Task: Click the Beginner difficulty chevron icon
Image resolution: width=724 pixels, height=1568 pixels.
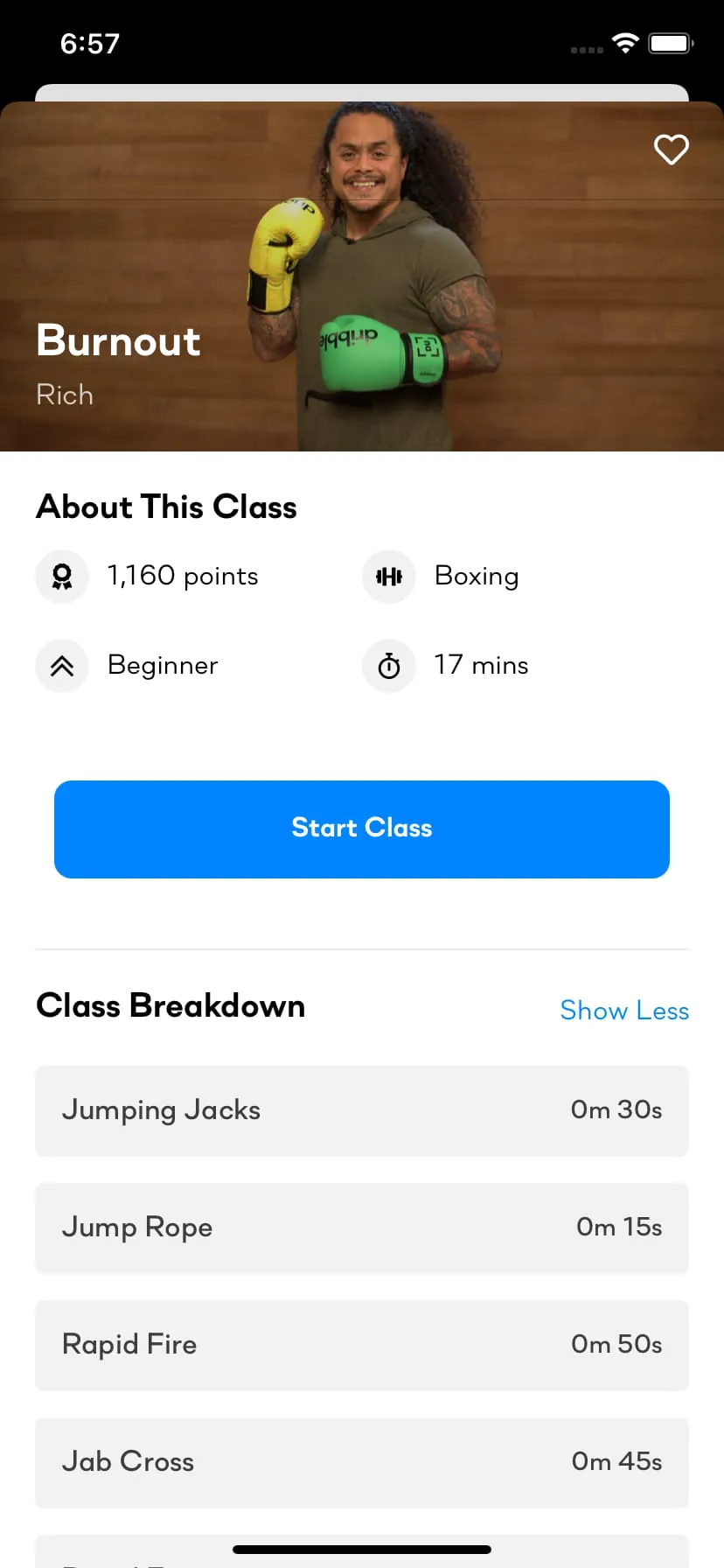Action: point(61,666)
